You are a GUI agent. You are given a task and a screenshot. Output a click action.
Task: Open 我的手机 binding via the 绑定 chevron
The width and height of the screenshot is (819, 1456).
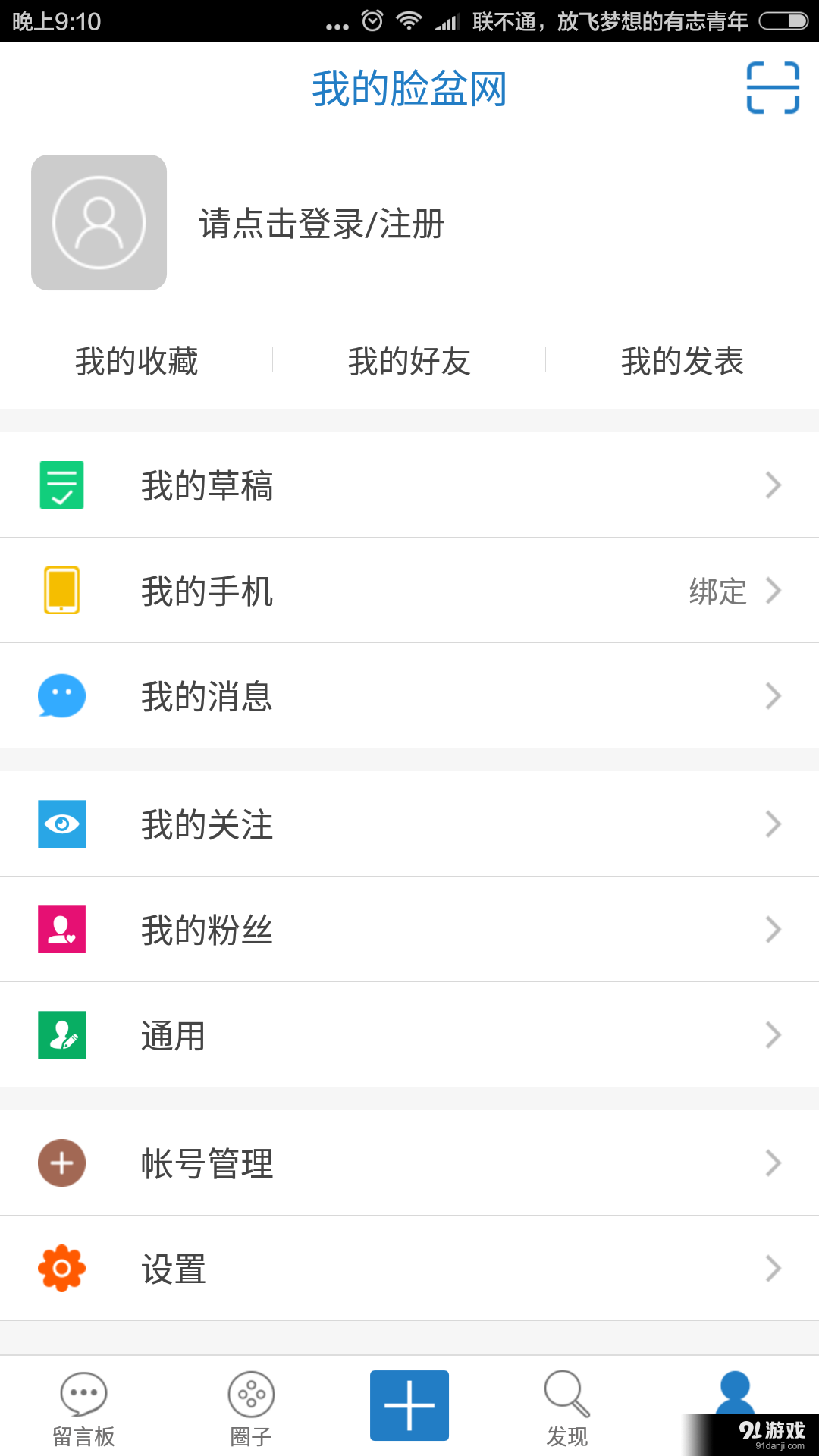tap(773, 591)
